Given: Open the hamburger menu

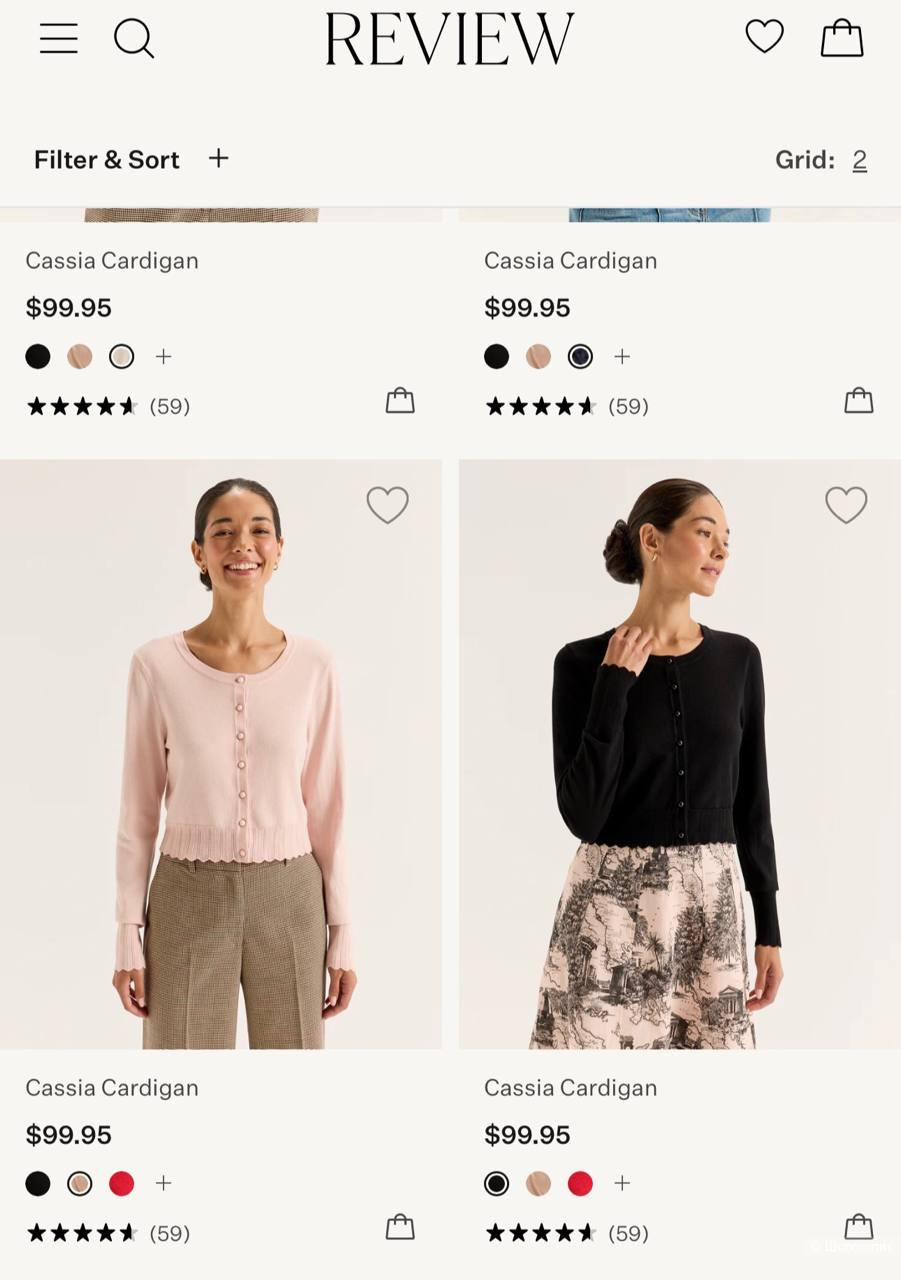Looking at the screenshot, I should click(x=59, y=38).
